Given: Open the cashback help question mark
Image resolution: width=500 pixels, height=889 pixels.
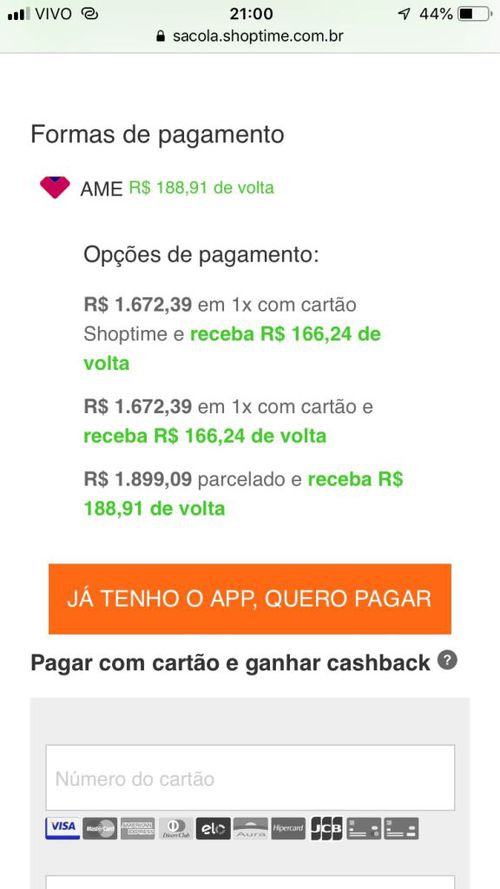Looking at the screenshot, I should pos(447,661).
